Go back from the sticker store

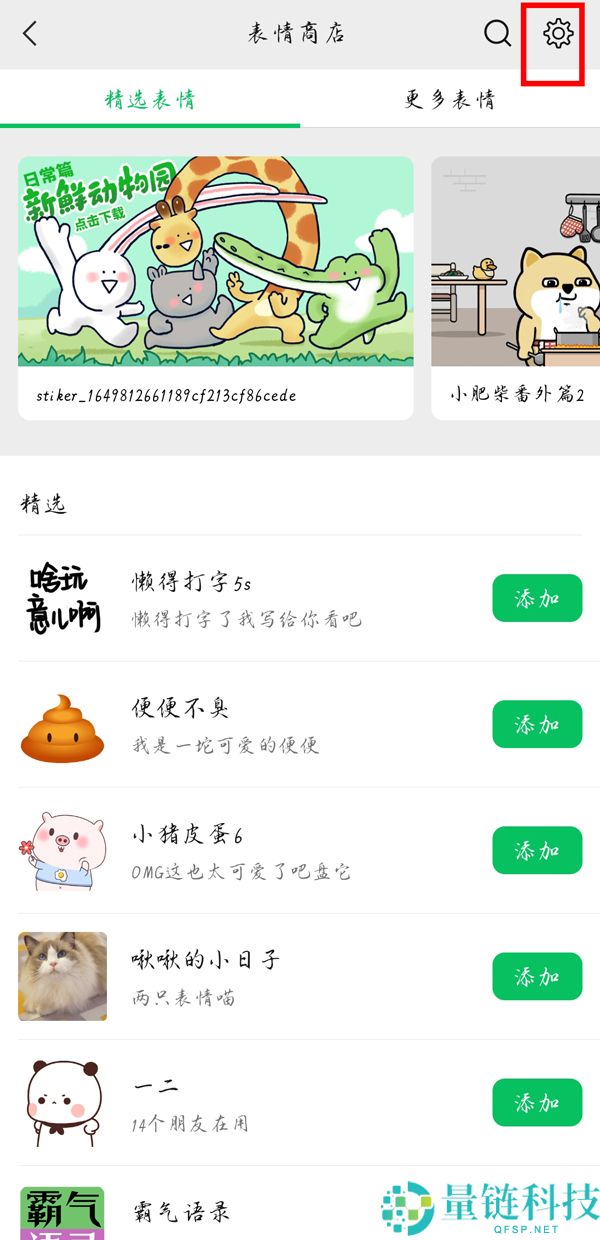(x=30, y=34)
